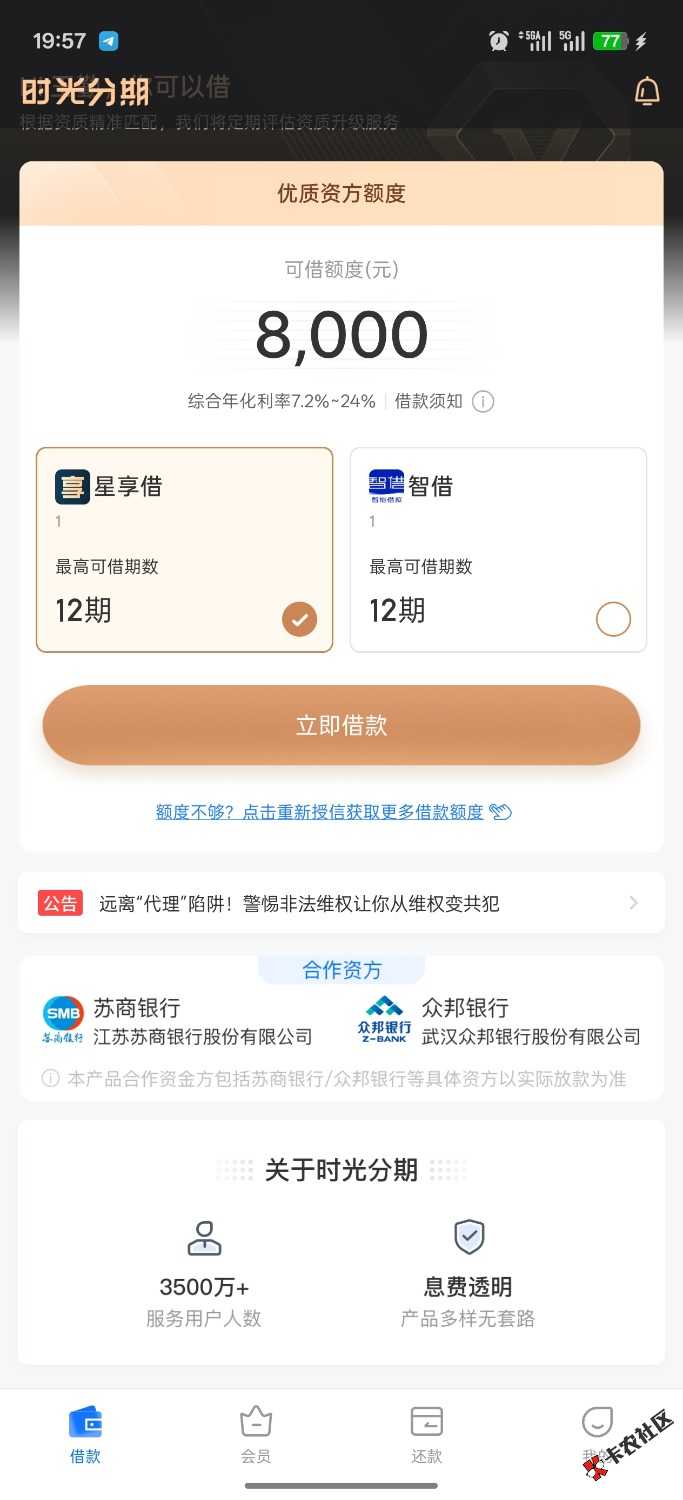Open the notifications bell
The width and height of the screenshot is (683, 1500).
647,91
